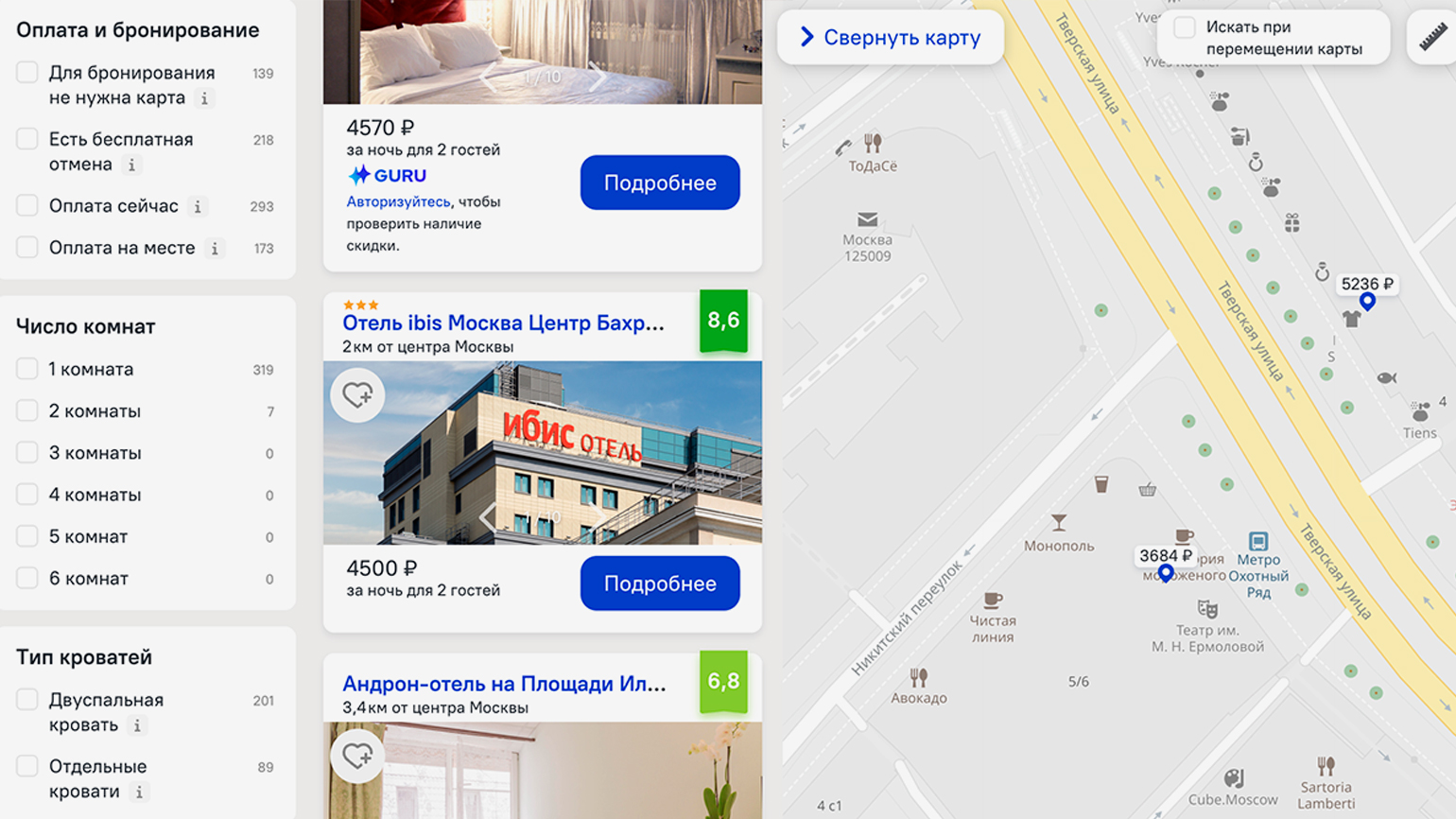Screen dimensions: 1456x819
Task: Add ibis hotel to favorites via heart icon
Action: 357,394
